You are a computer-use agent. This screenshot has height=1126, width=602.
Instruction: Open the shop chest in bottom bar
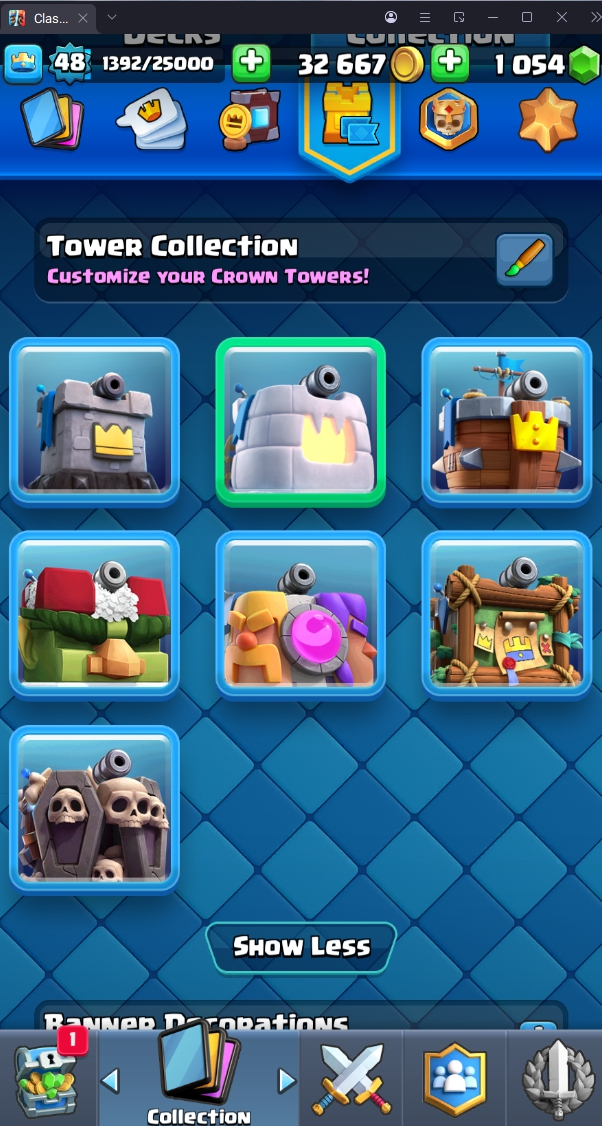(46, 1078)
